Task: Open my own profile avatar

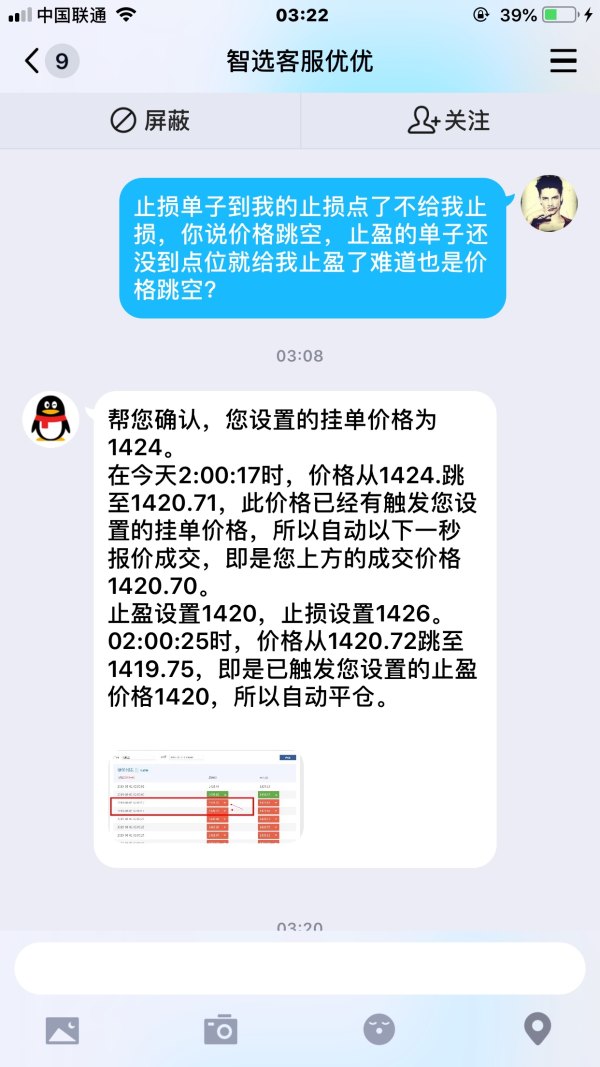Action: click(549, 203)
